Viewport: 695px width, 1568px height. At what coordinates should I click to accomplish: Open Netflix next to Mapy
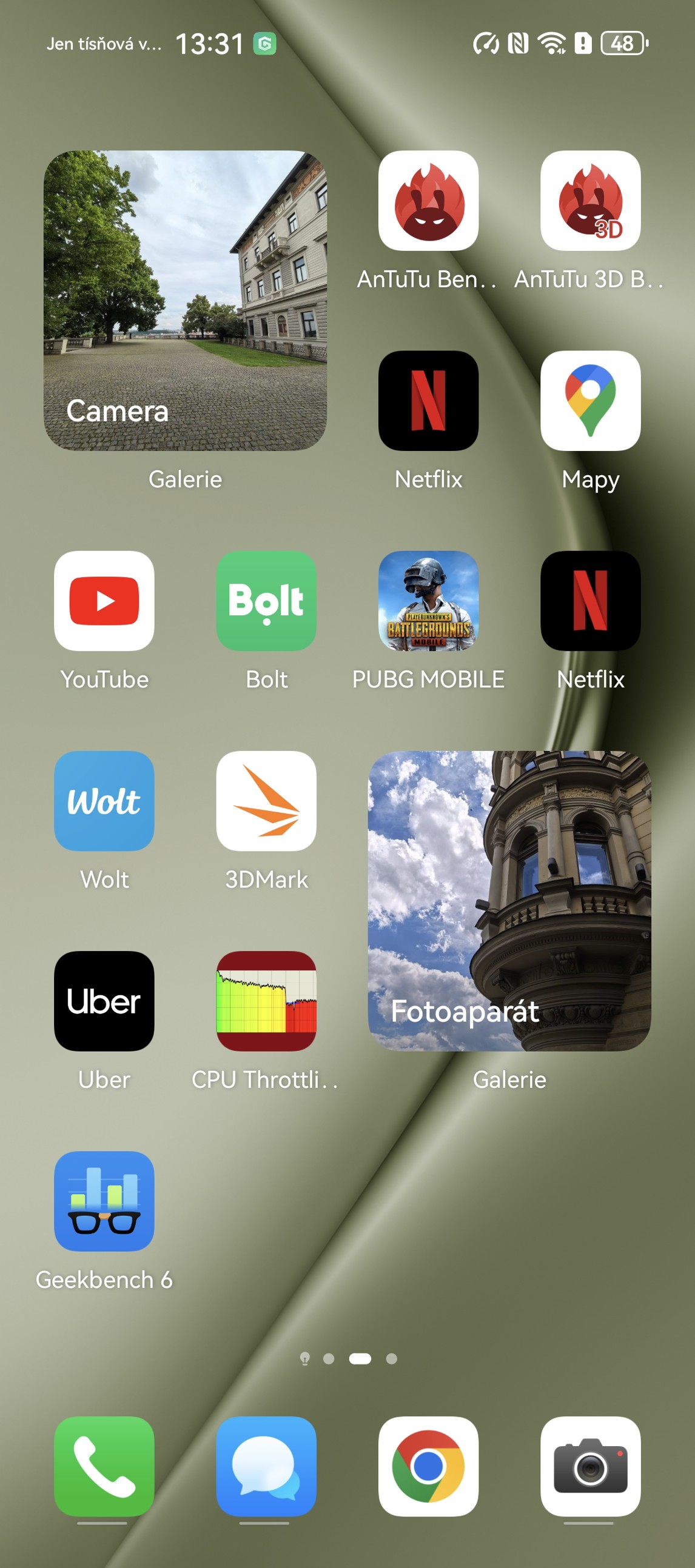(428, 401)
